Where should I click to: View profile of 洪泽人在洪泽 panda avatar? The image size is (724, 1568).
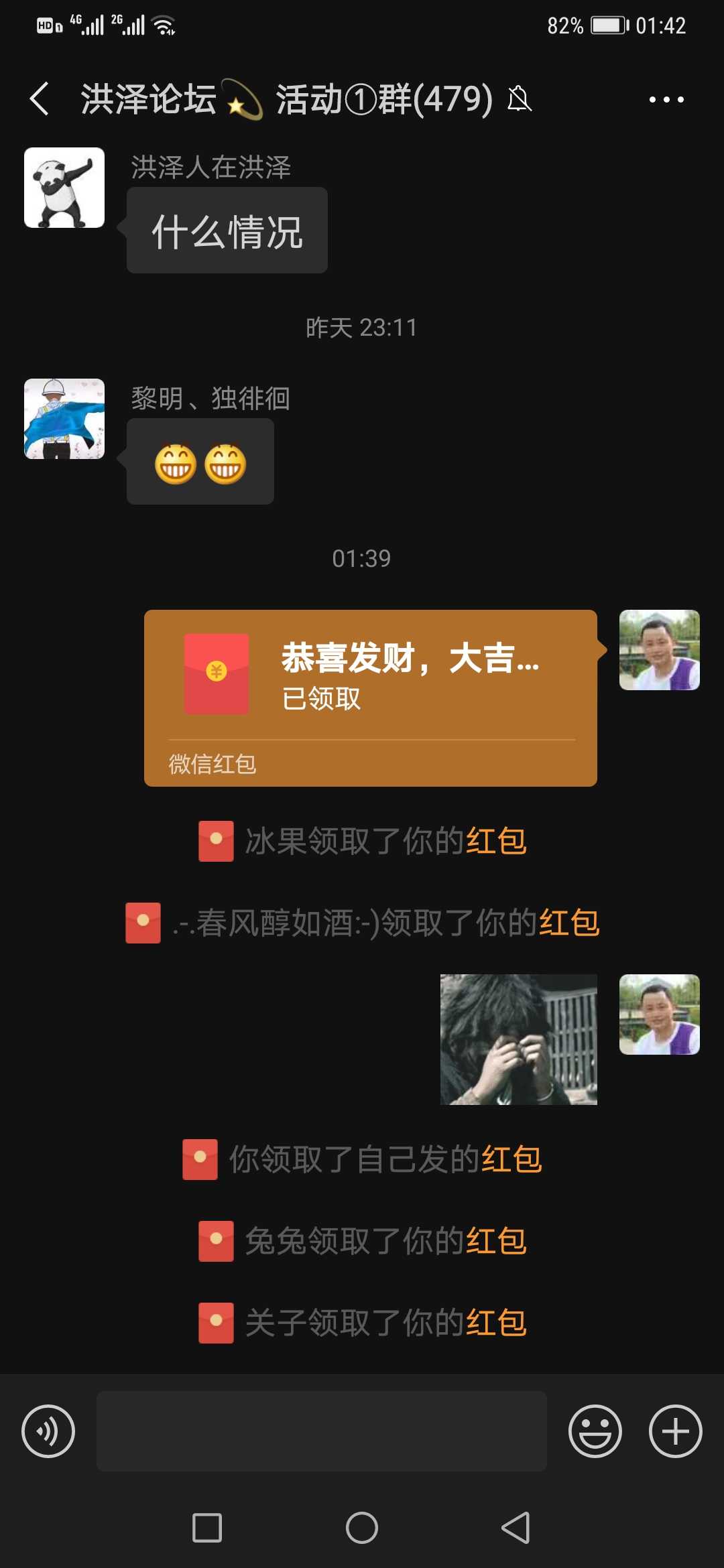click(64, 188)
